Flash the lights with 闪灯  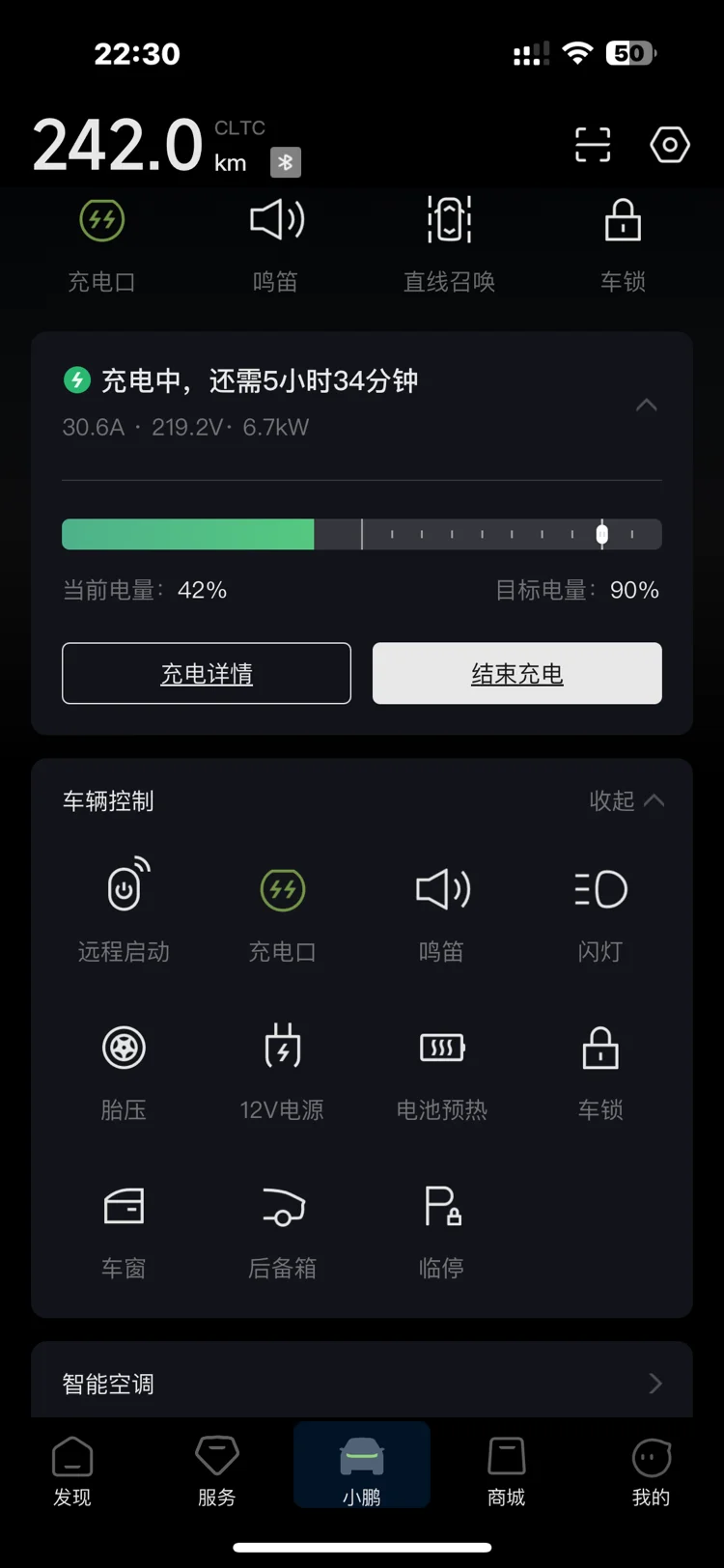600,909
